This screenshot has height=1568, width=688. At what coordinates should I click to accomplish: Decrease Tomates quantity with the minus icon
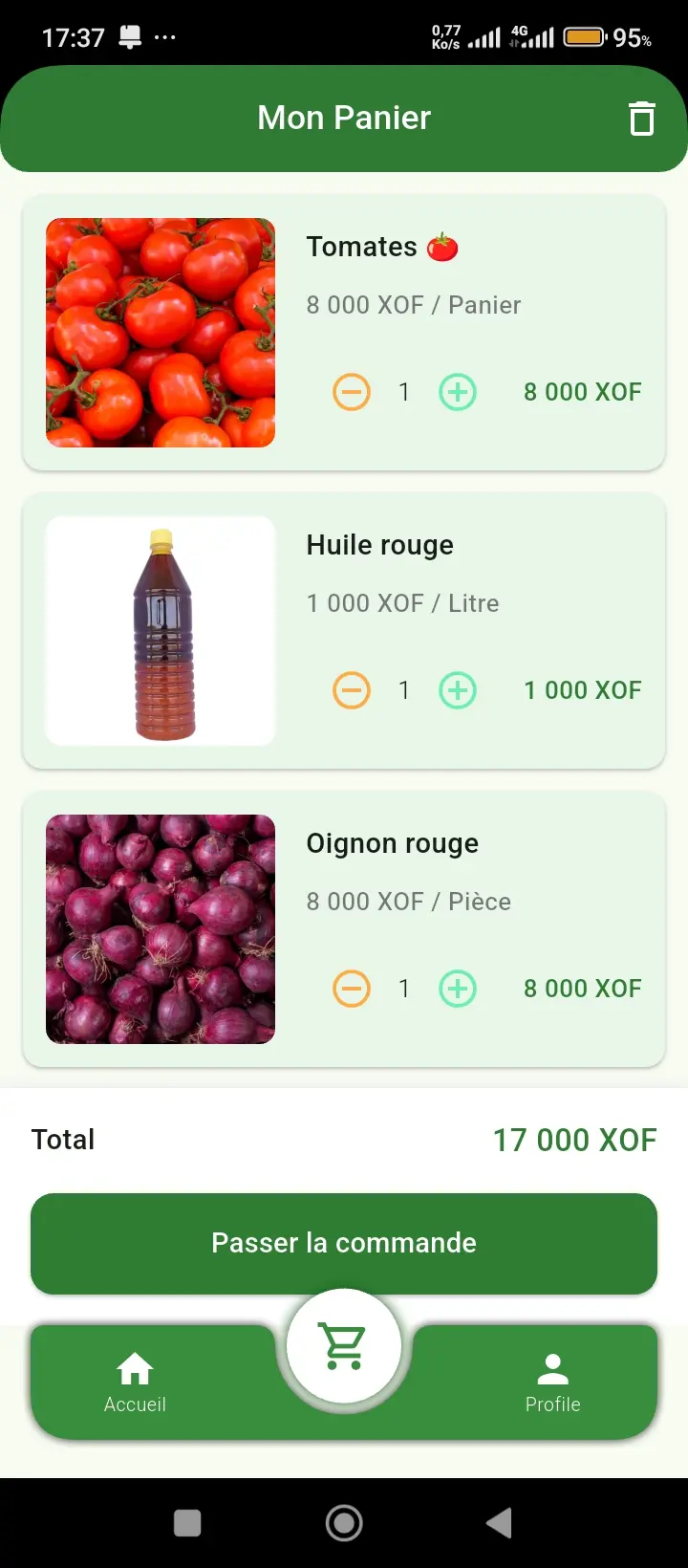(x=352, y=391)
